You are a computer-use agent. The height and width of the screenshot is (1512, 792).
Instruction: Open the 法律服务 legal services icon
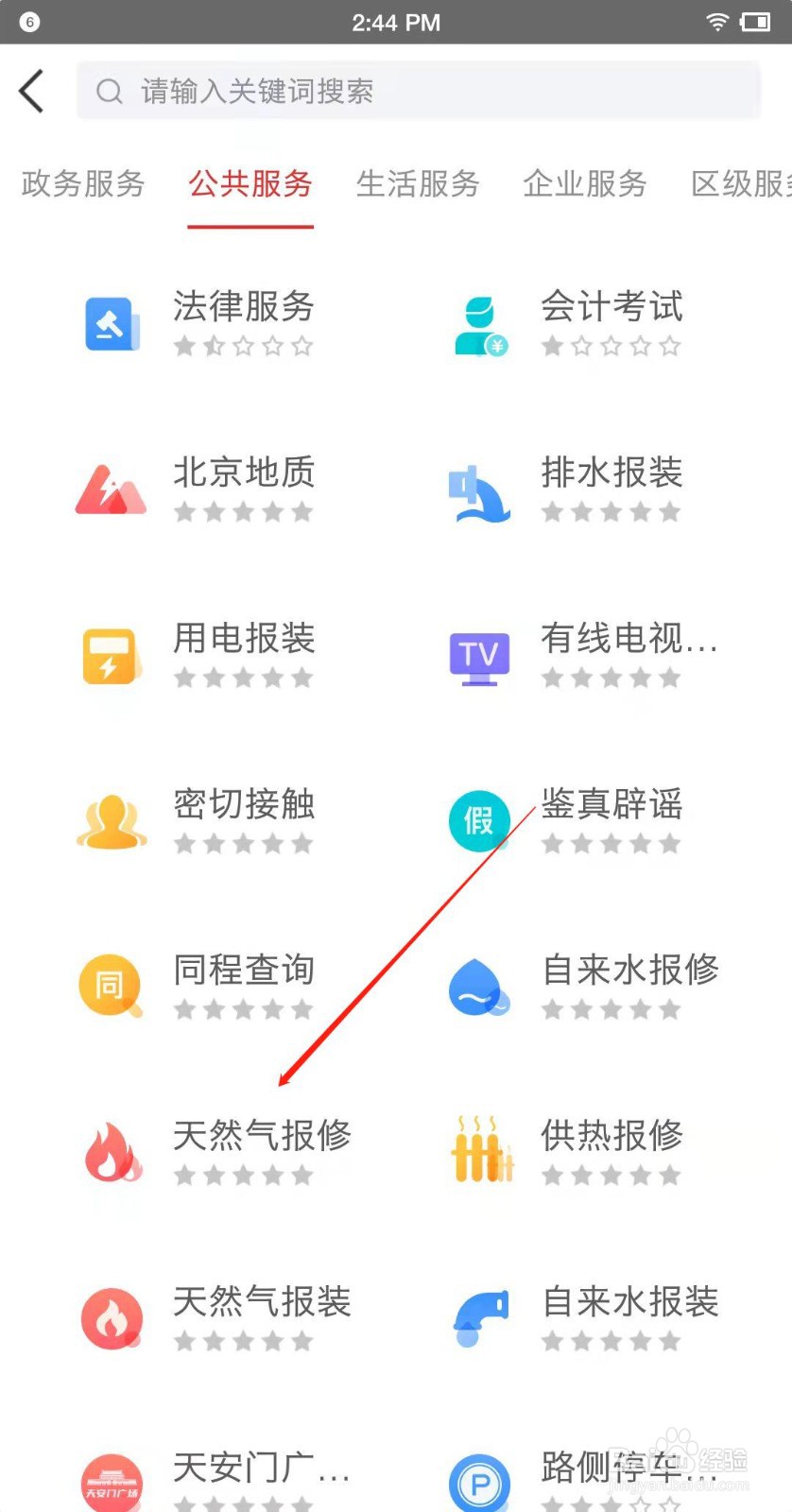pos(111,324)
